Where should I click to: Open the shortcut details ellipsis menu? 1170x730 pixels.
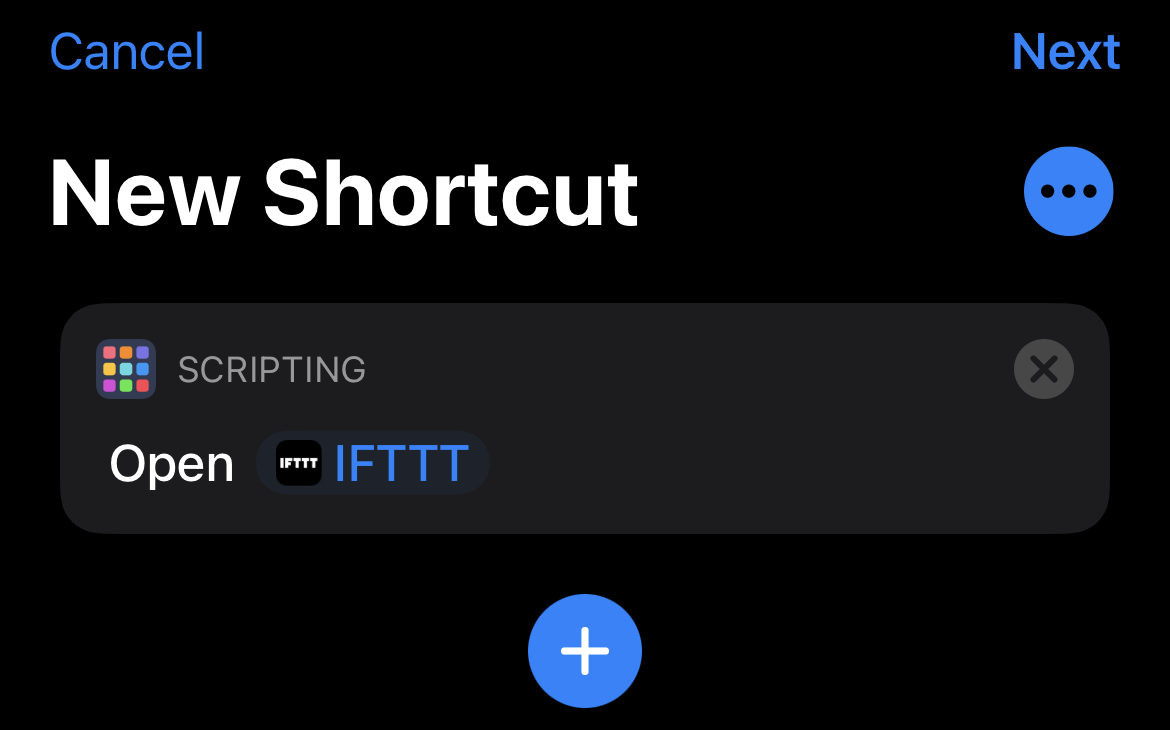click(1068, 191)
